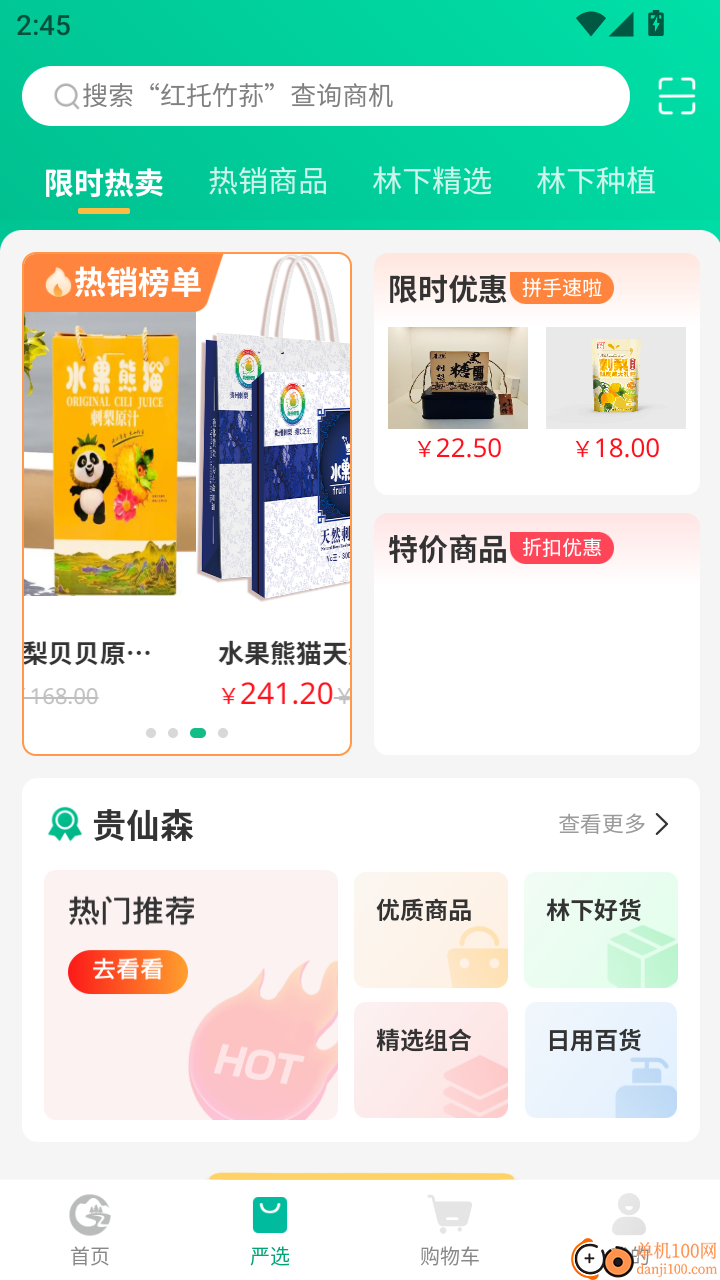This screenshot has height=1280, width=720.
Task: Open the 购物车 shopping cart icon
Action: pos(449,1213)
